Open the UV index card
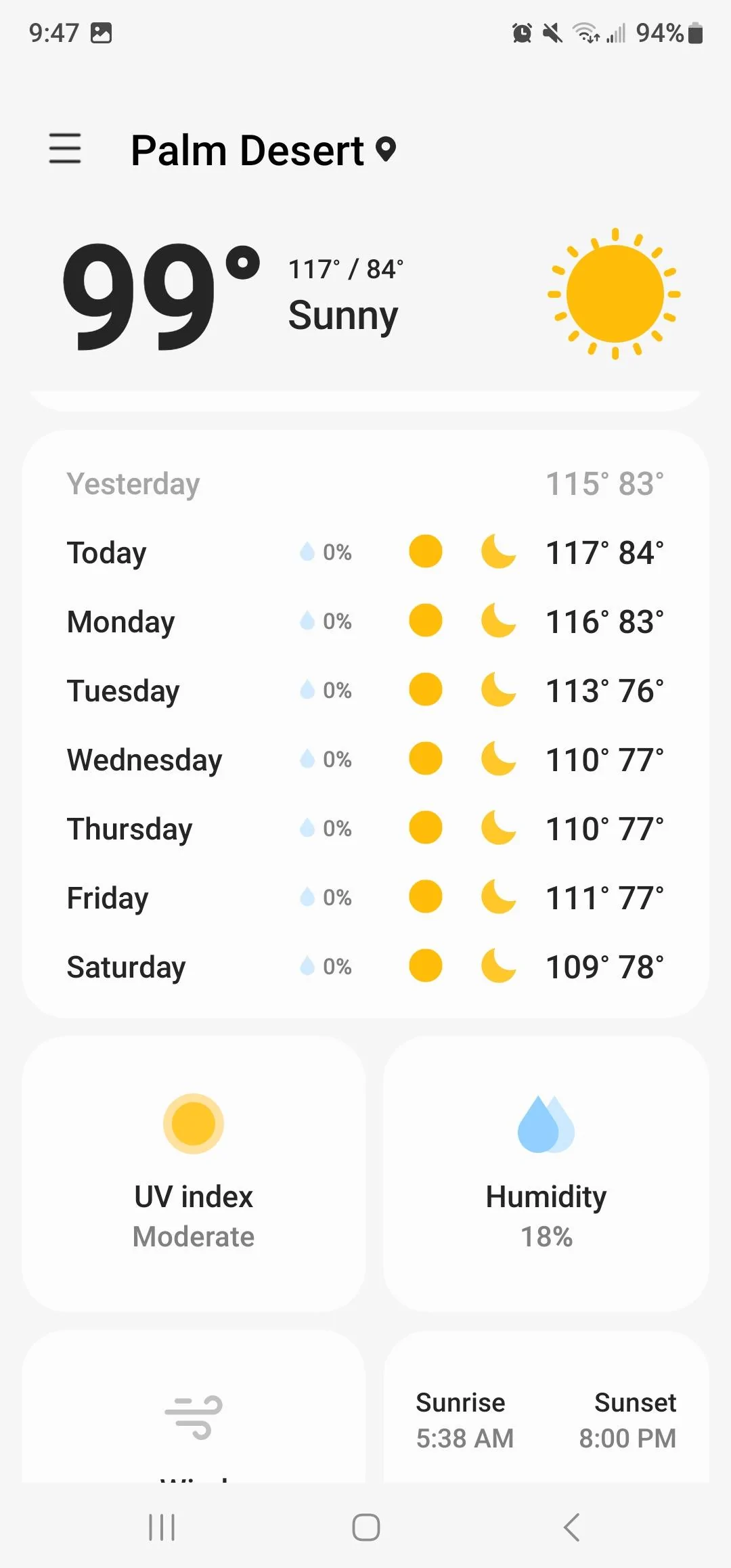Screen dimensions: 731x1568 [x=194, y=1174]
